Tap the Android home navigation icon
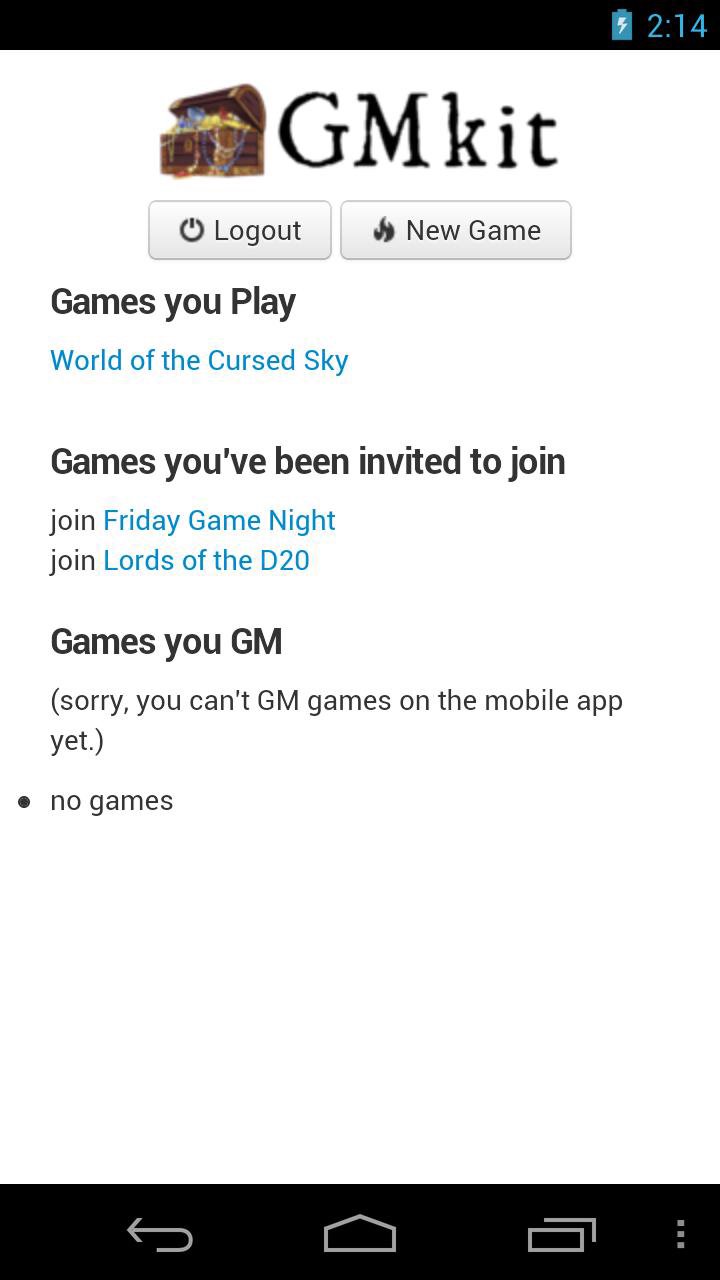 [359, 1235]
